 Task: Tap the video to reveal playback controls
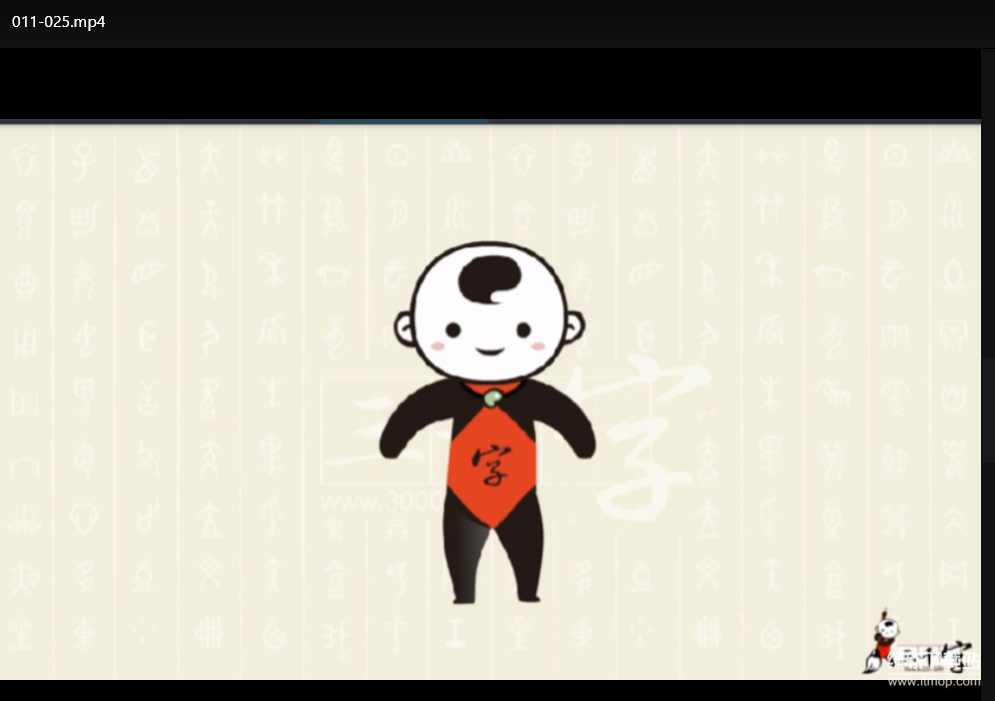point(490,400)
